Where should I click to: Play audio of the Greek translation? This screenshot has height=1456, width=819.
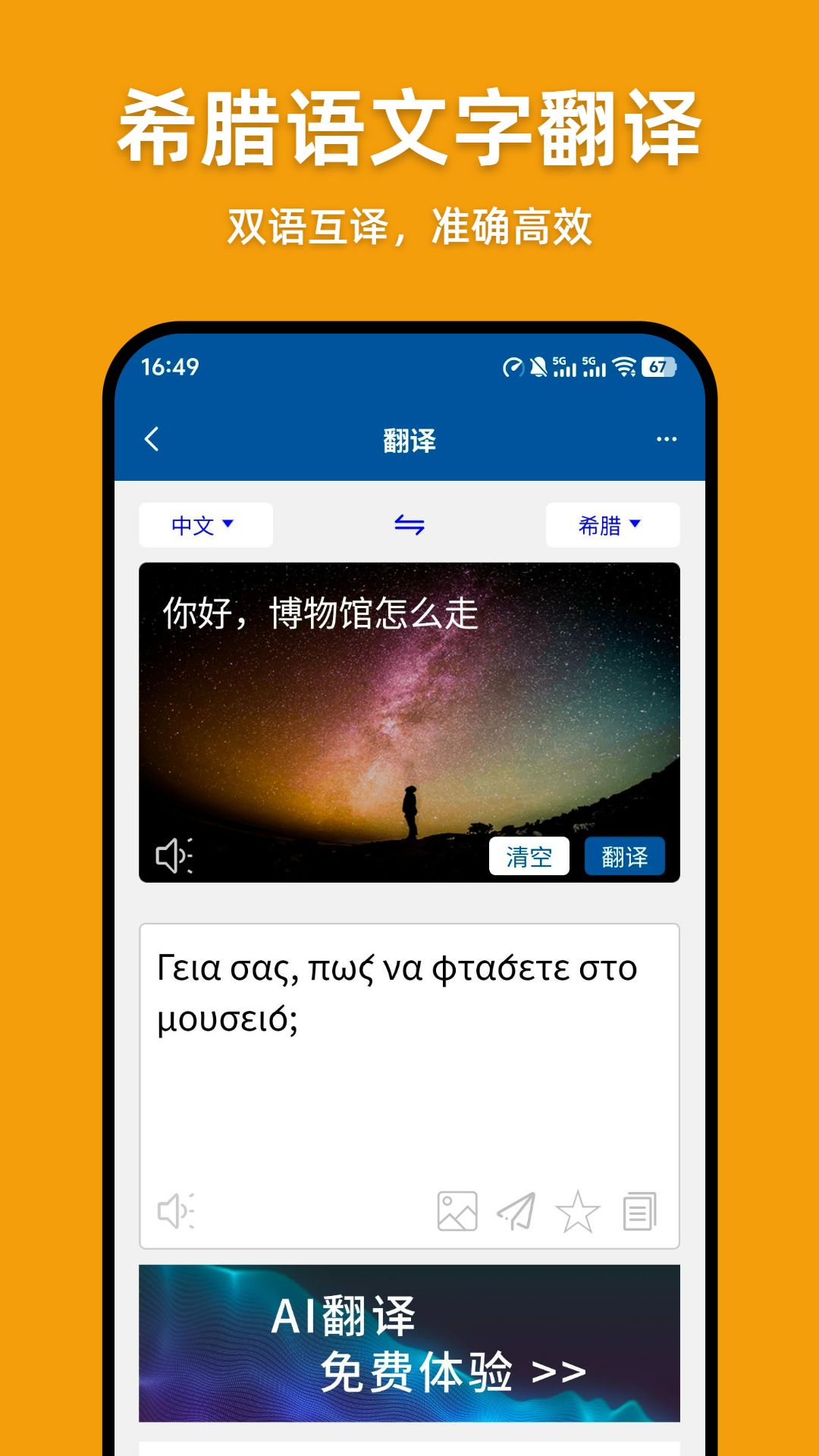tap(173, 1210)
